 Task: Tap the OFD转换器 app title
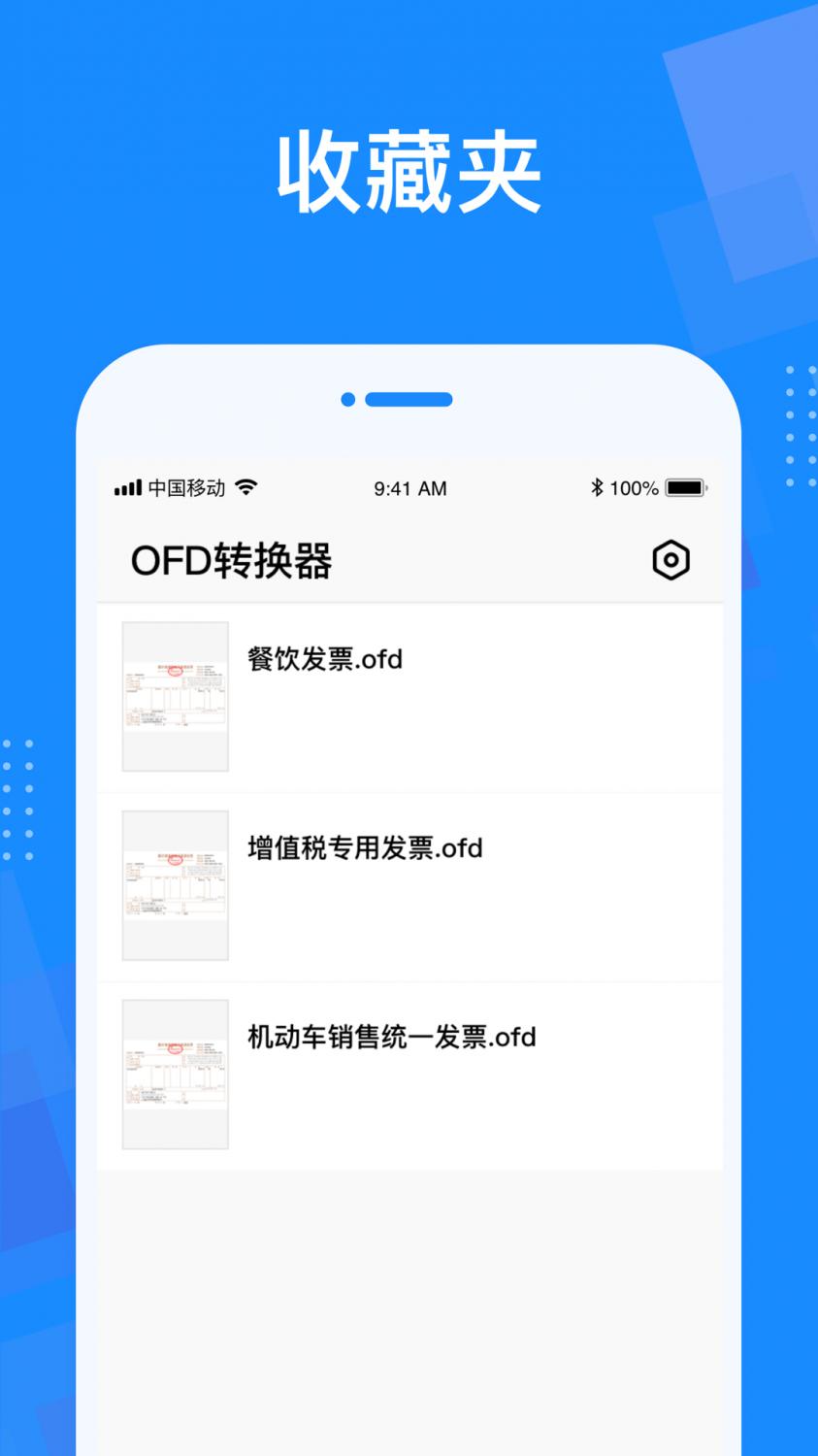pyautogui.click(x=233, y=561)
